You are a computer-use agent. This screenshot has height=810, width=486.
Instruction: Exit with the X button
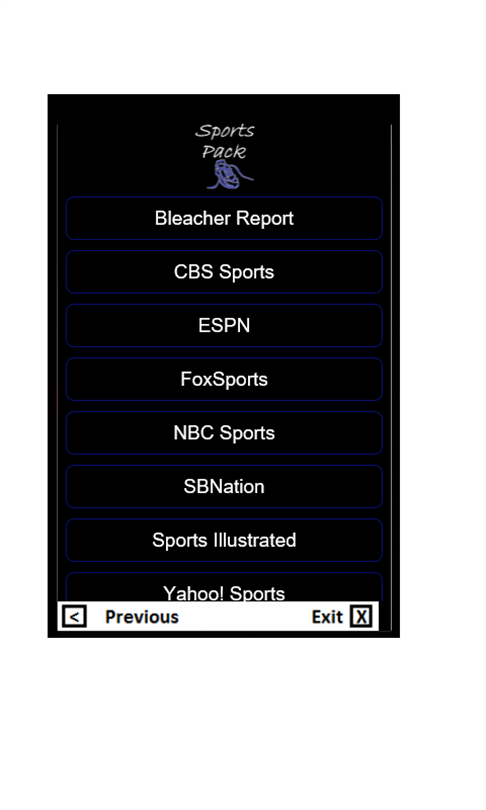361,616
